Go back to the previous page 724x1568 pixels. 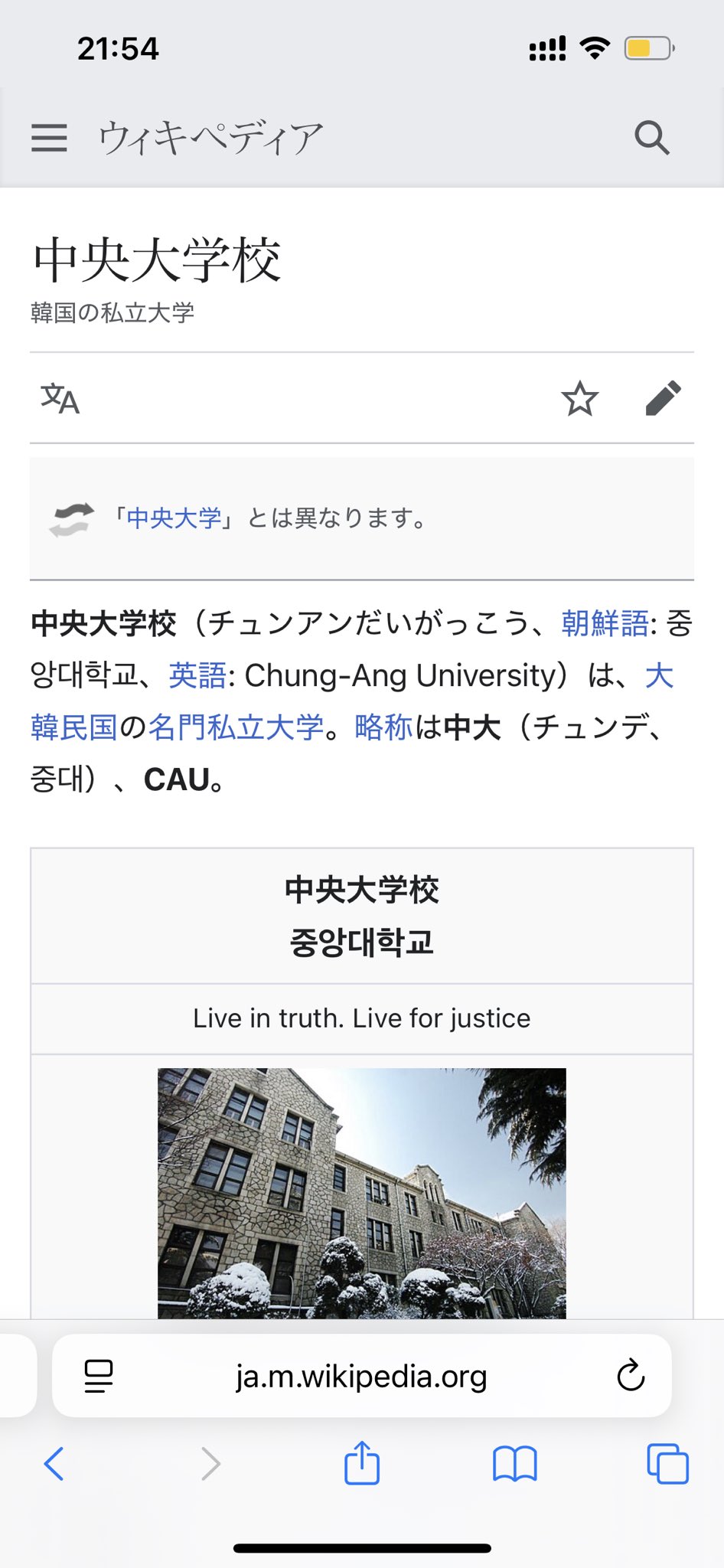pyautogui.click(x=54, y=1464)
